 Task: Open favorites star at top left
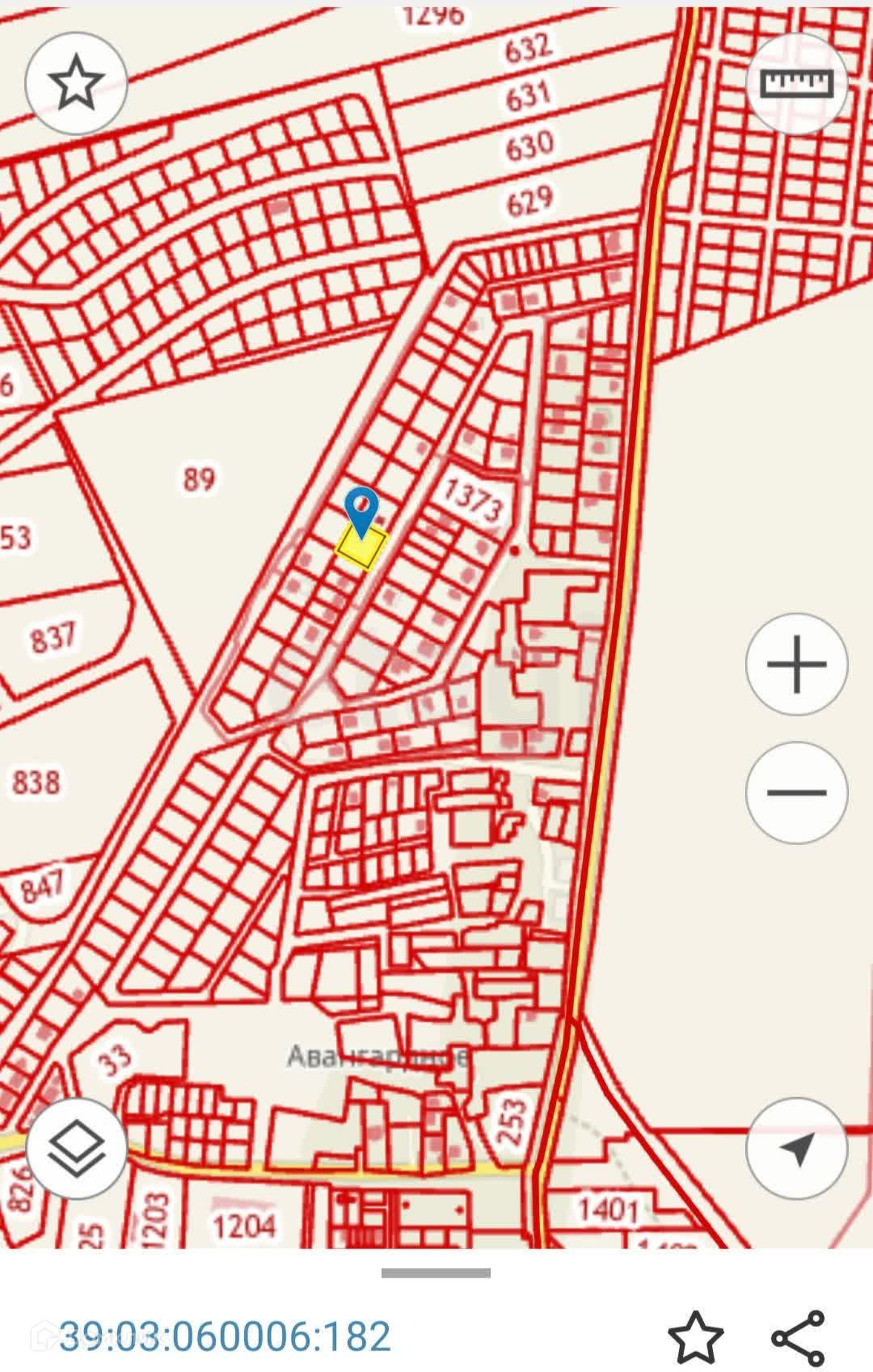[x=77, y=82]
